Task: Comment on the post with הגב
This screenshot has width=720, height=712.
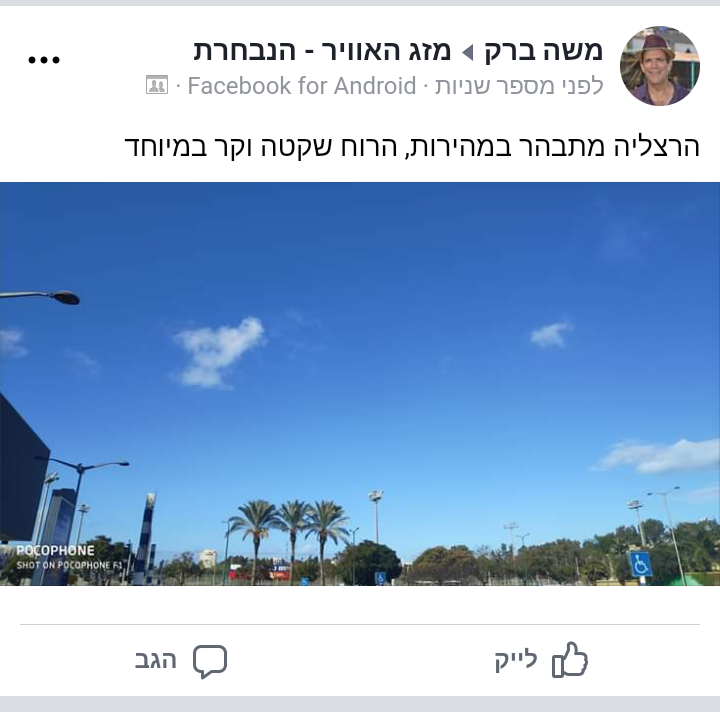Action: pos(181,660)
